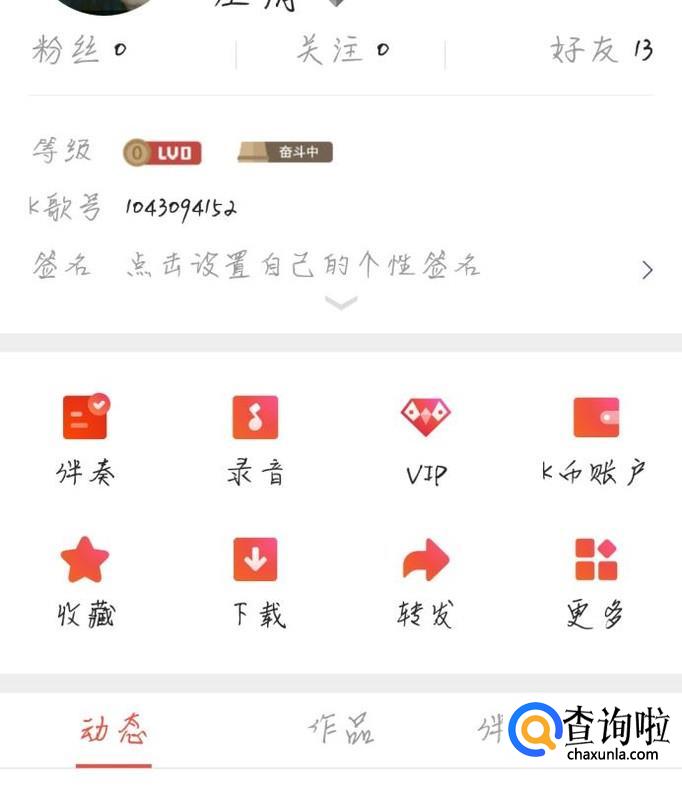This screenshot has height=785, width=682.
Task: Open 下载 downloads
Action: point(255,582)
